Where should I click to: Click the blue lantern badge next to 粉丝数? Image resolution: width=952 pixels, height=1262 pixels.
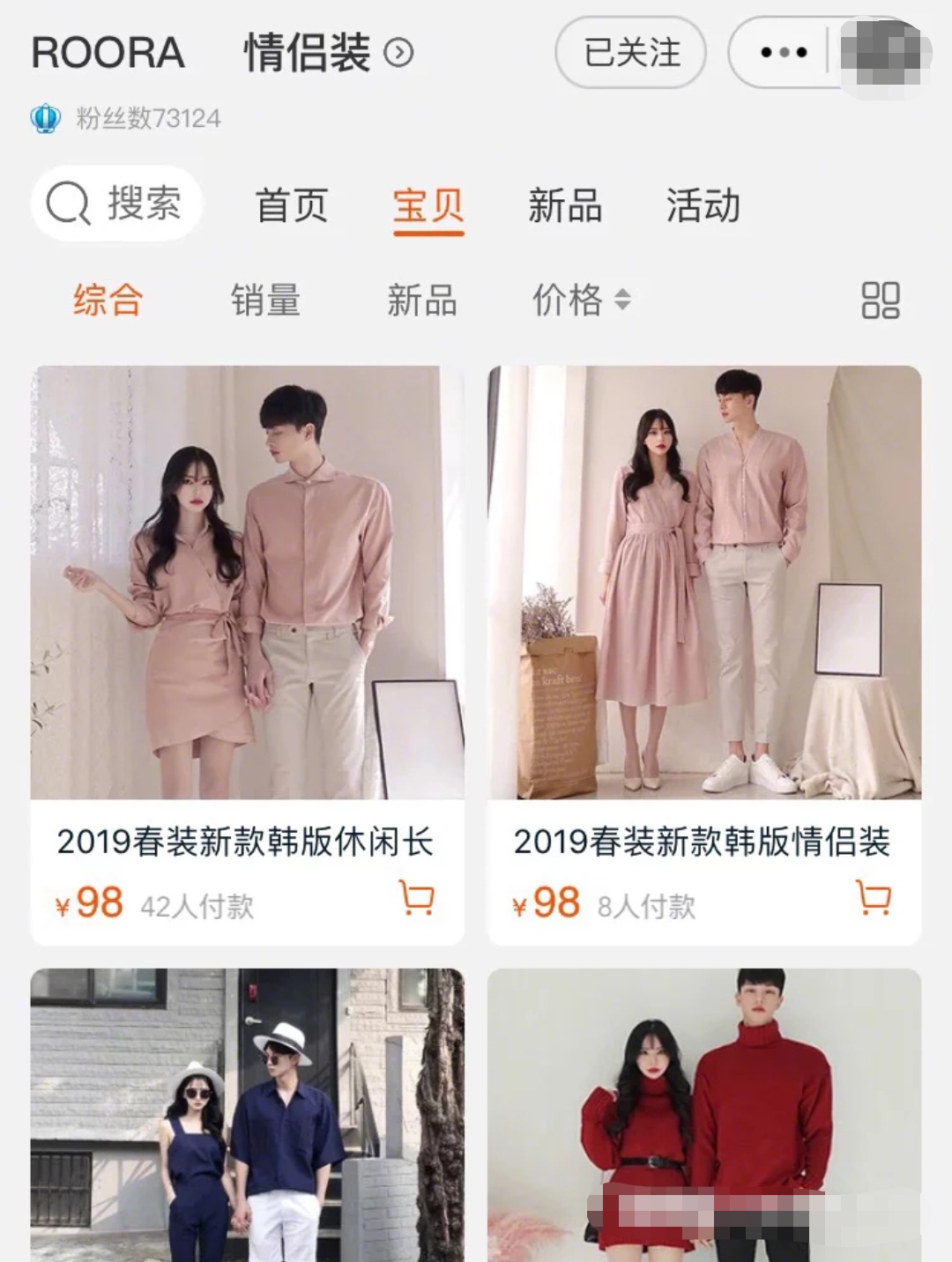[x=42, y=115]
